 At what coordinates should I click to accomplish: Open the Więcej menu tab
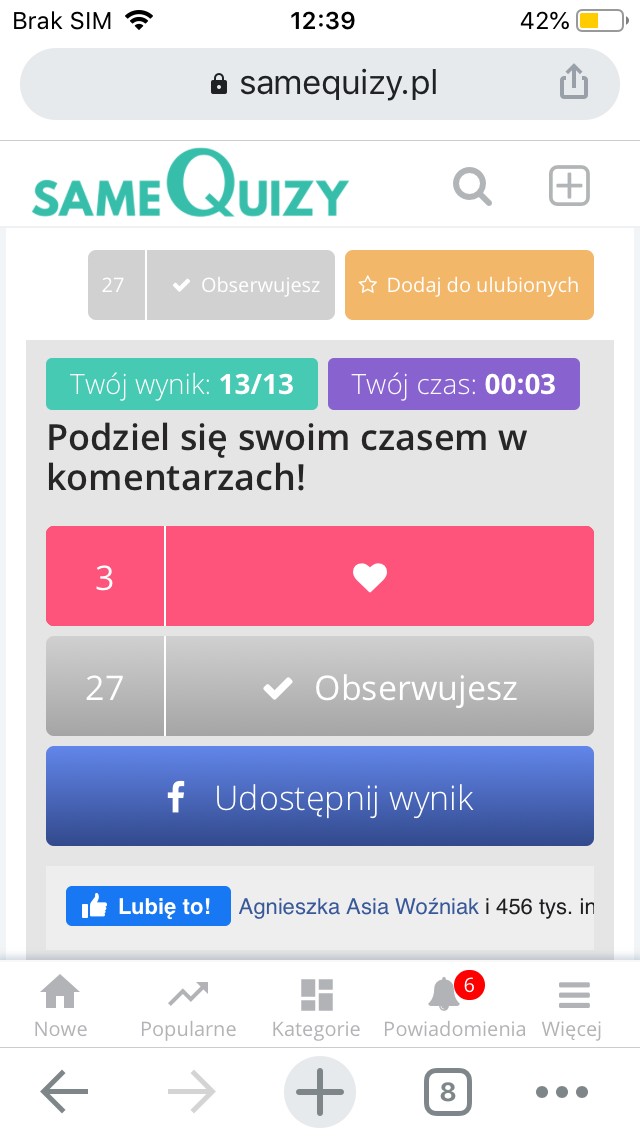573,1007
